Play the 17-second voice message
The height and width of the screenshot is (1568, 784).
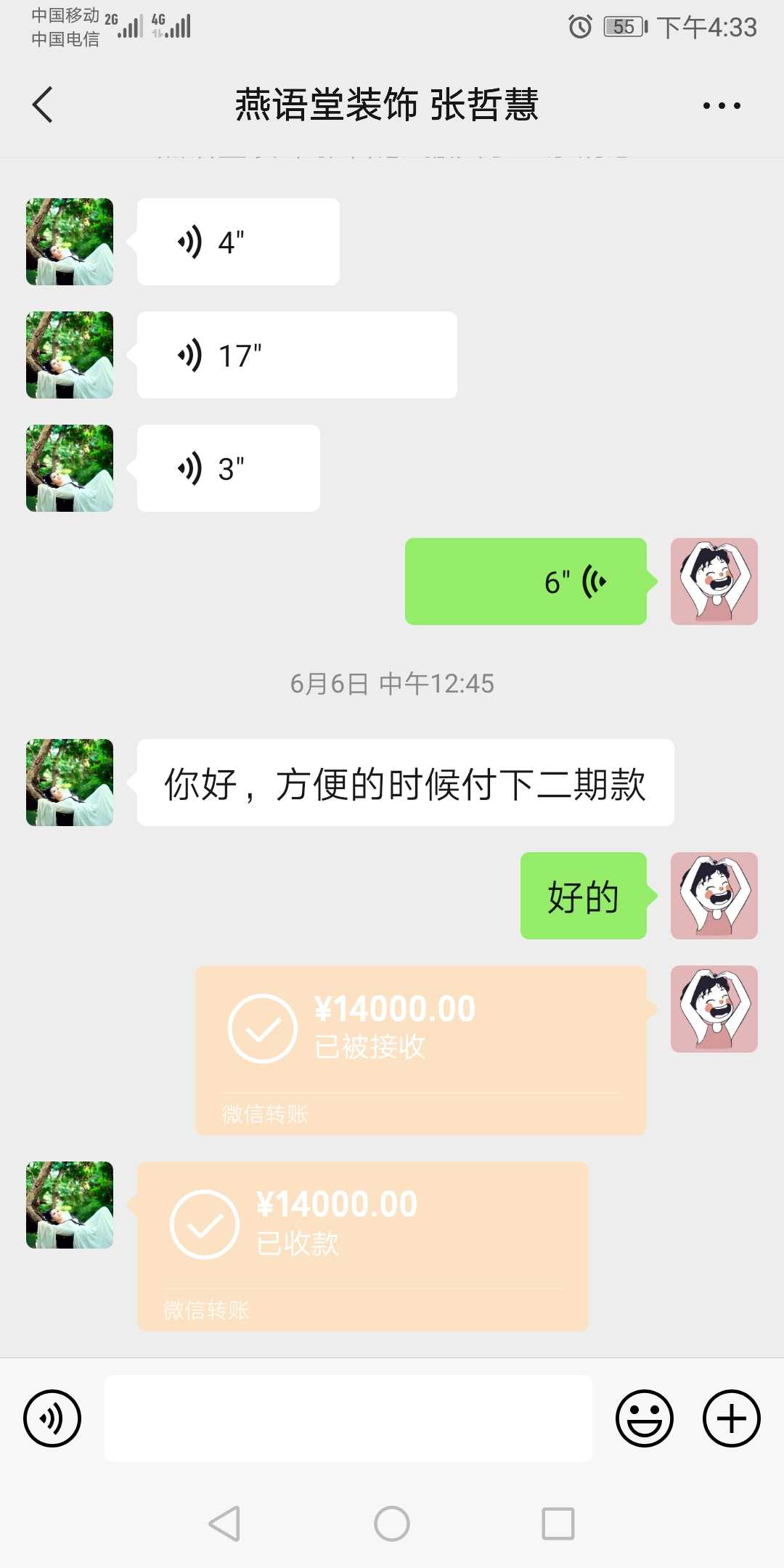[x=296, y=355]
